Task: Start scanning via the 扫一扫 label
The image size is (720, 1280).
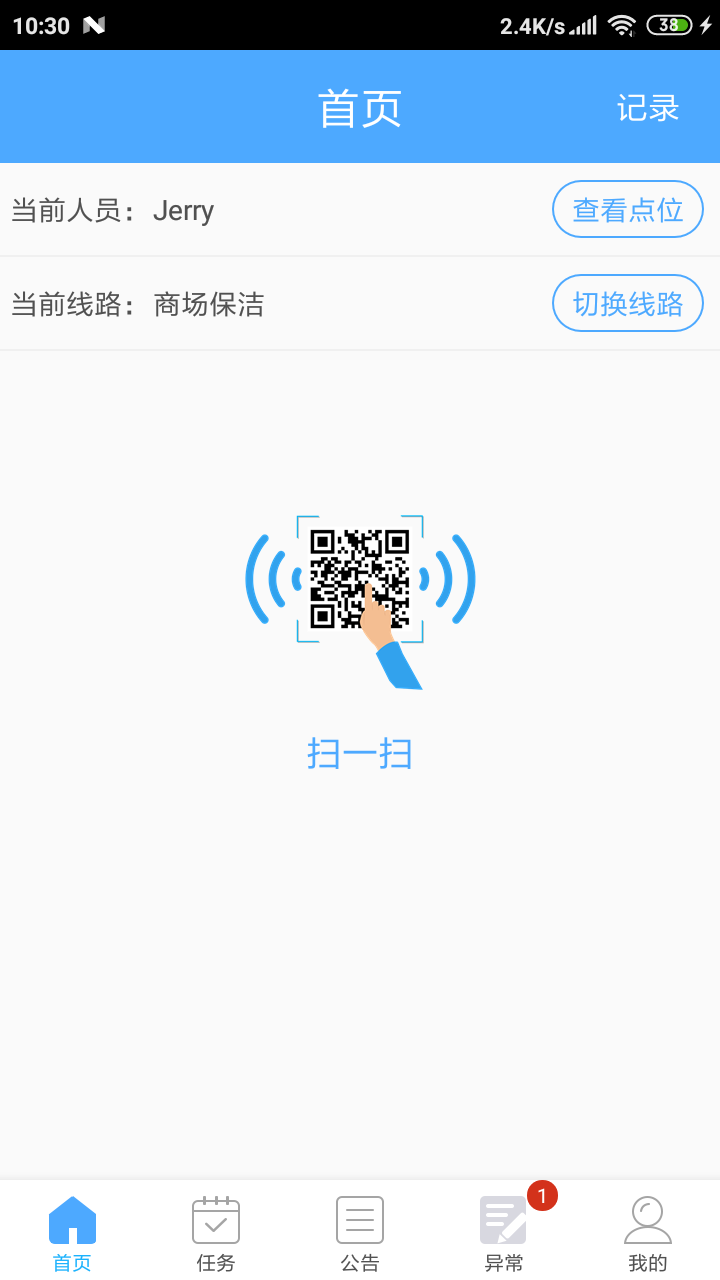Action: pyautogui.click(x=360, y=753)
